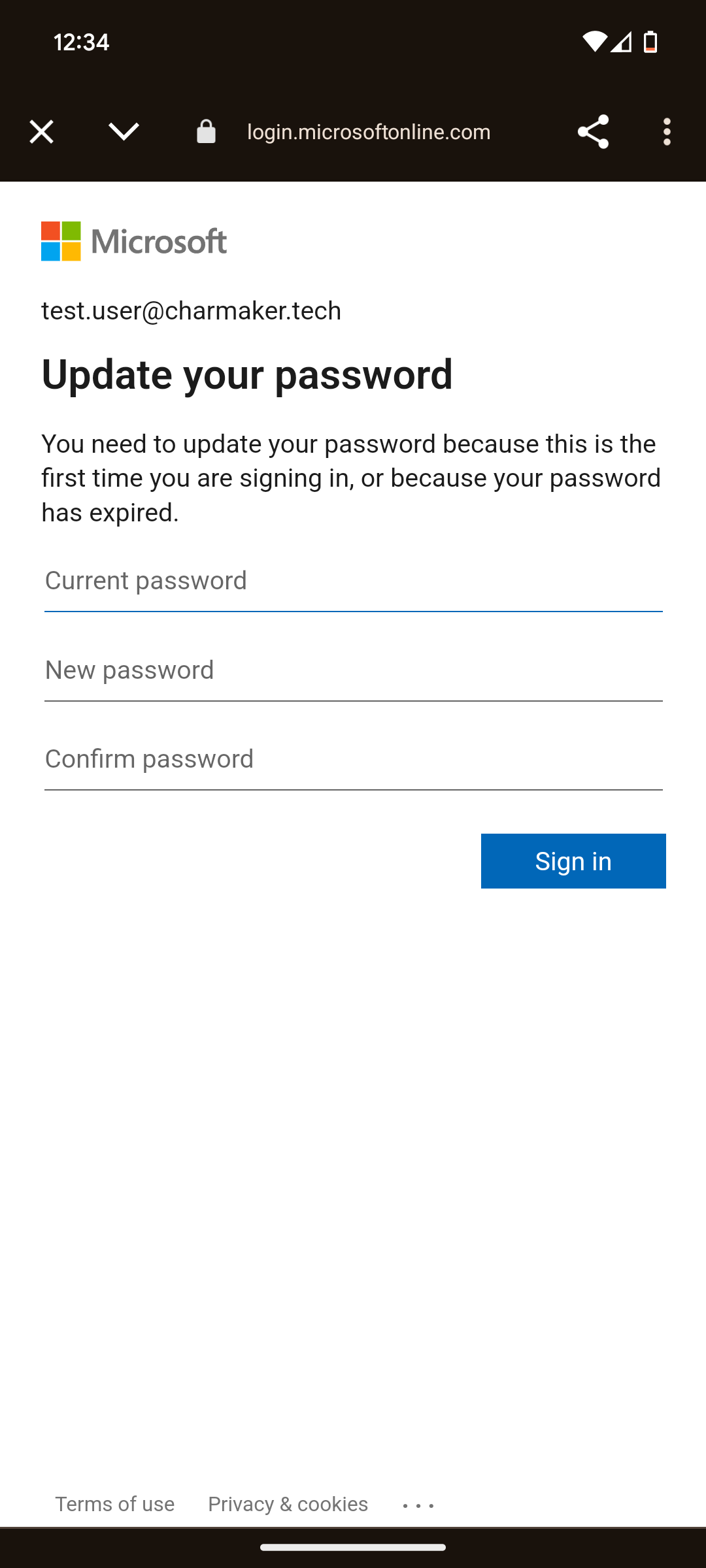Submit with the Sign in button
The height and width of the screenshot is (1568, 706).
pos(573,861)
